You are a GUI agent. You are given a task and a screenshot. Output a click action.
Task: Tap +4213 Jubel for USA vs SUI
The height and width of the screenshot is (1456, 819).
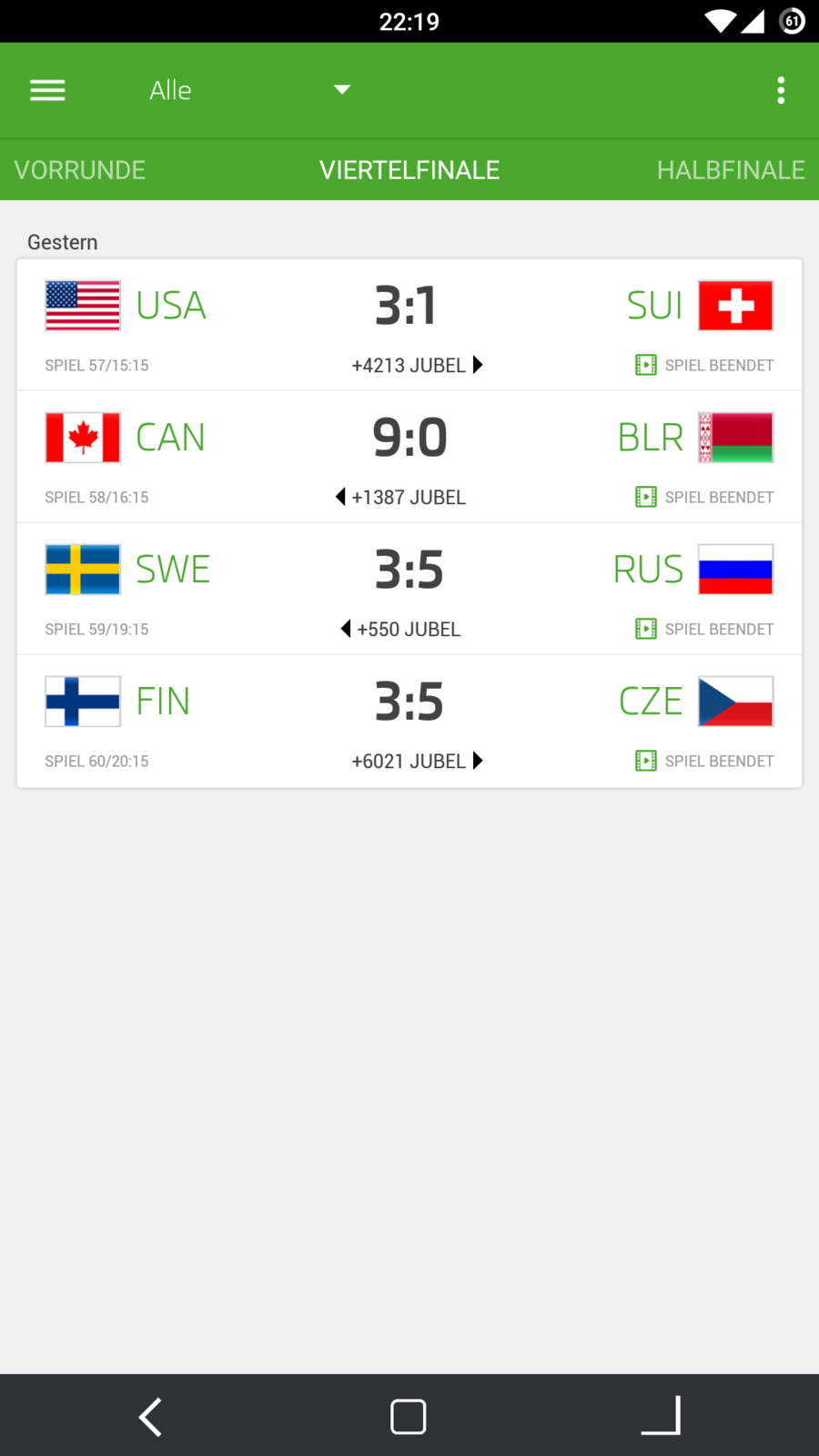[x=416, y=366]
